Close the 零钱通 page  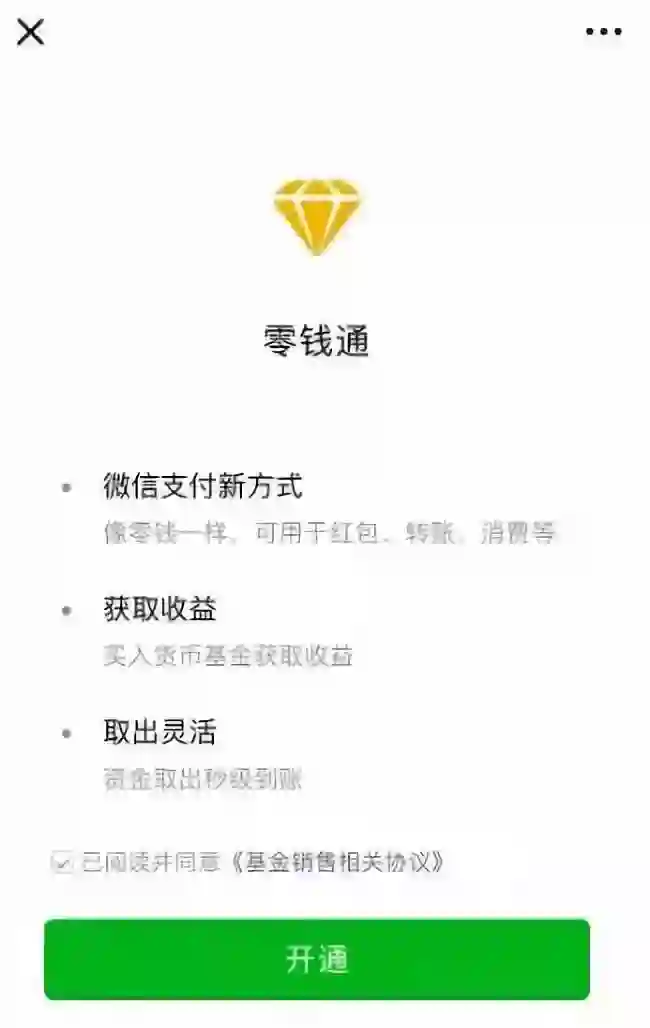[31, 32]
